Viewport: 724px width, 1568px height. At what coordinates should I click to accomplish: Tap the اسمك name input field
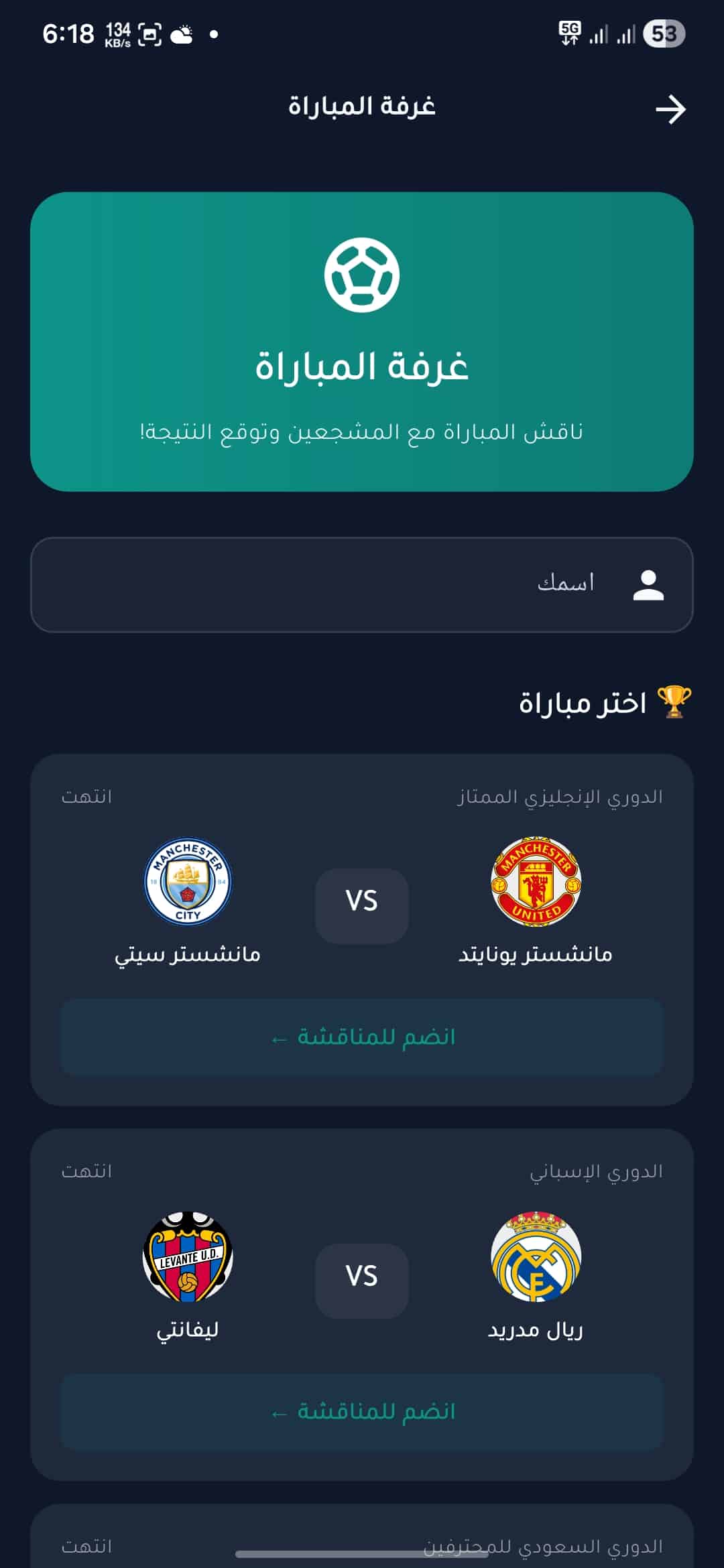pos(362,586)
